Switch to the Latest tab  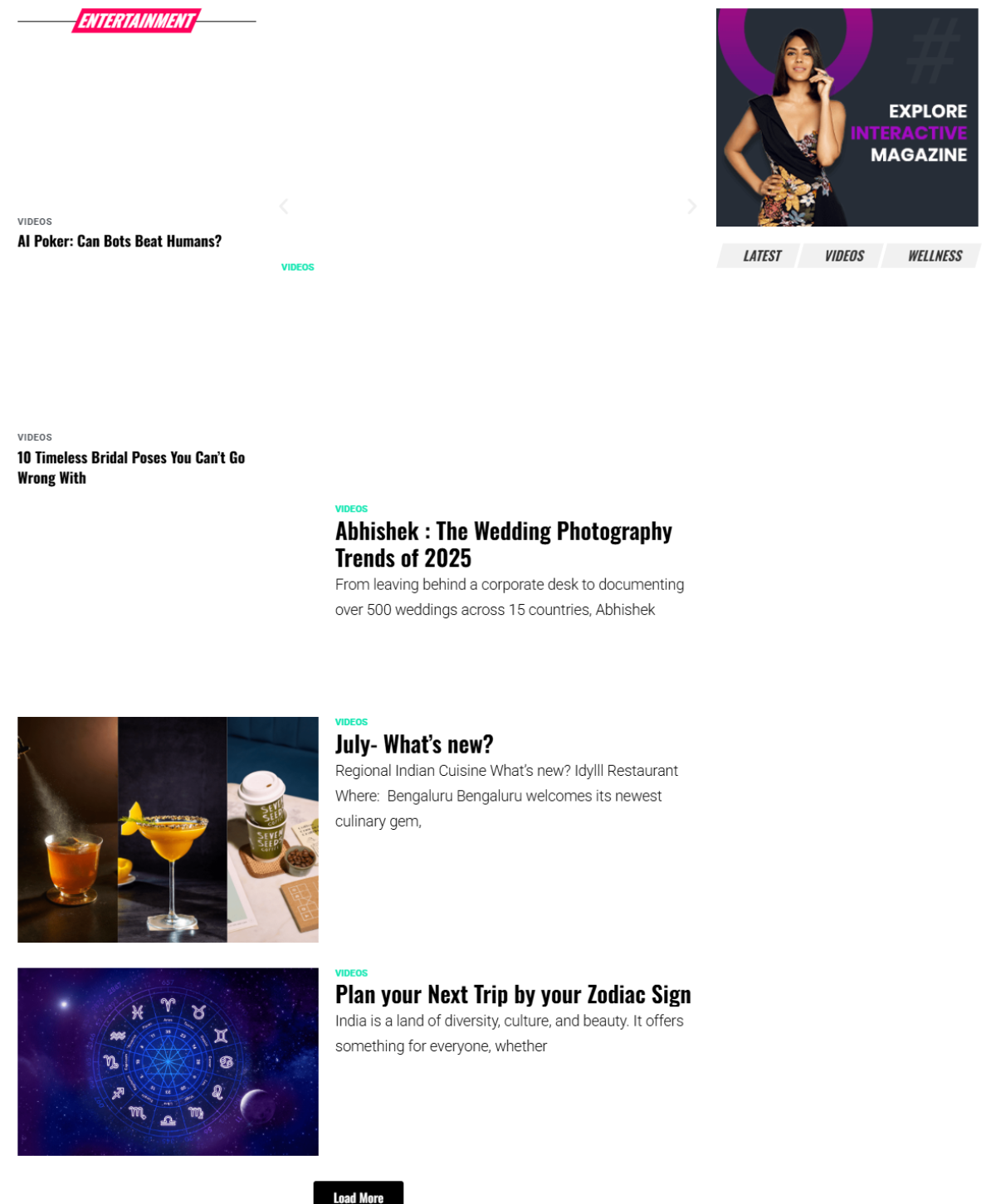pyautogui.click(x=761, y=256)
